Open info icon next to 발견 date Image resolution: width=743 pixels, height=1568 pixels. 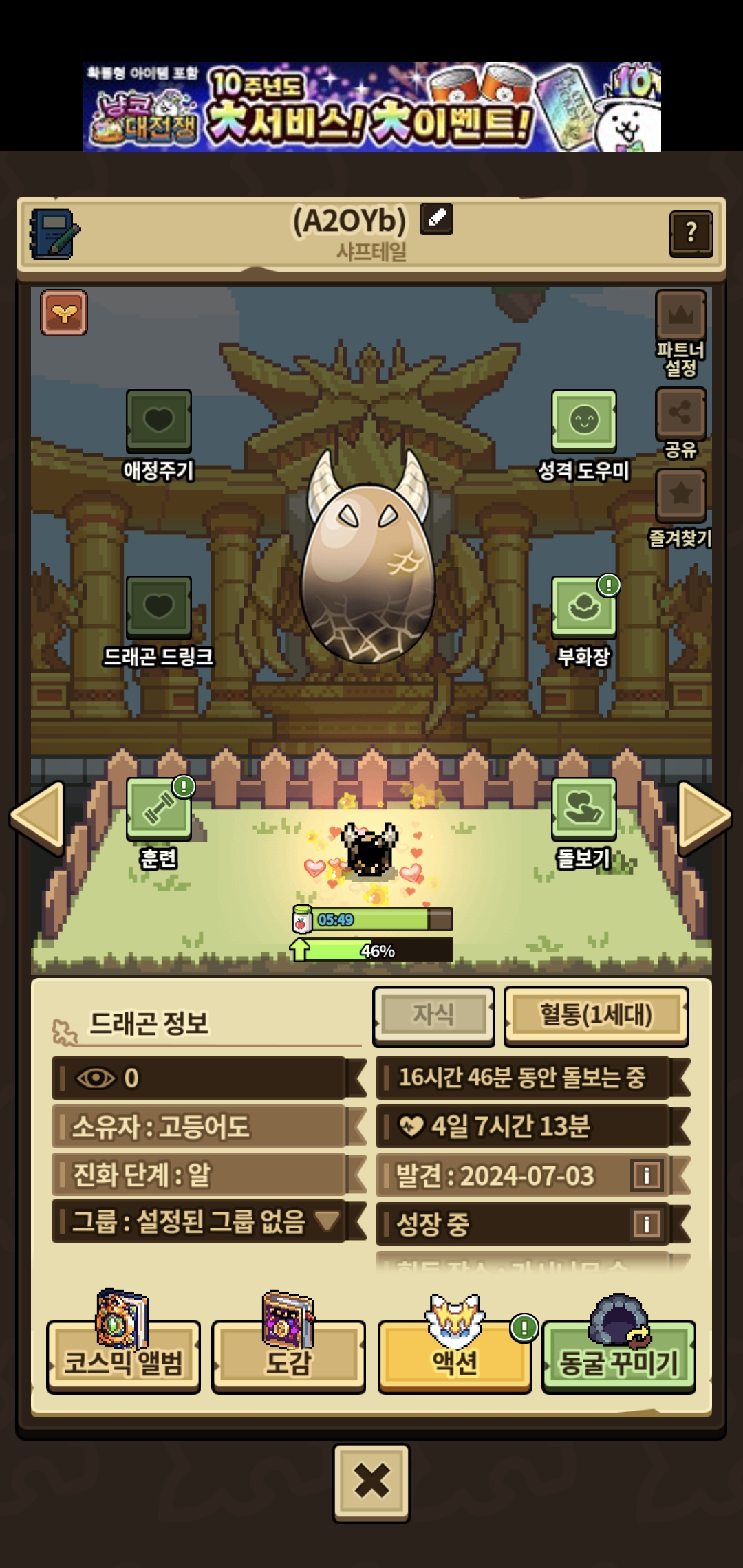point(646,1175)
